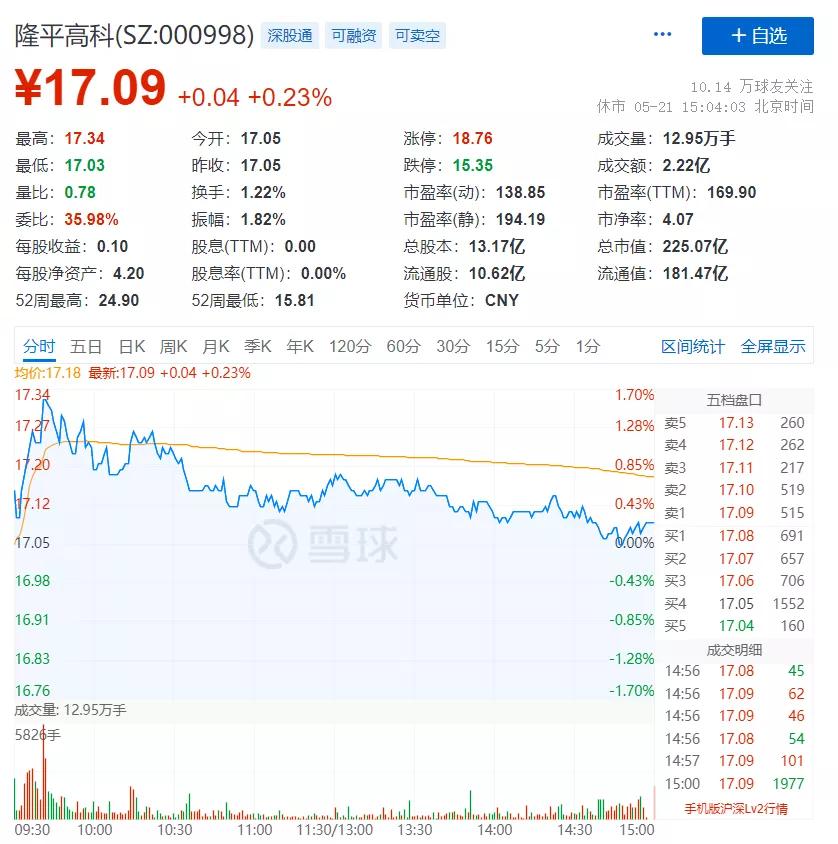
Task: Select the 年K yearly chart
Action: [300, 347]
